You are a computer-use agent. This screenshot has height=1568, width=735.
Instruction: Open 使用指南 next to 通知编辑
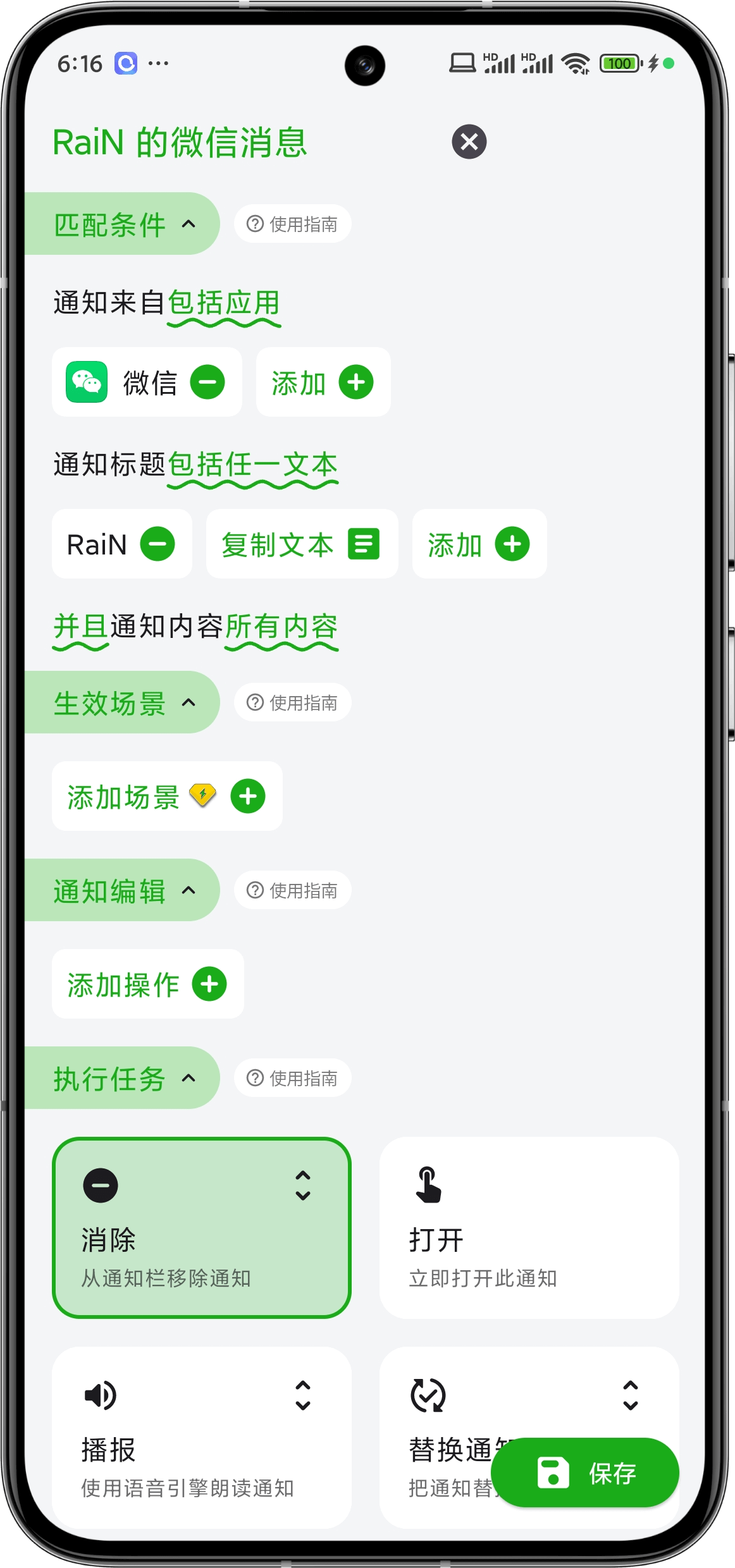(x=292, y=890)
